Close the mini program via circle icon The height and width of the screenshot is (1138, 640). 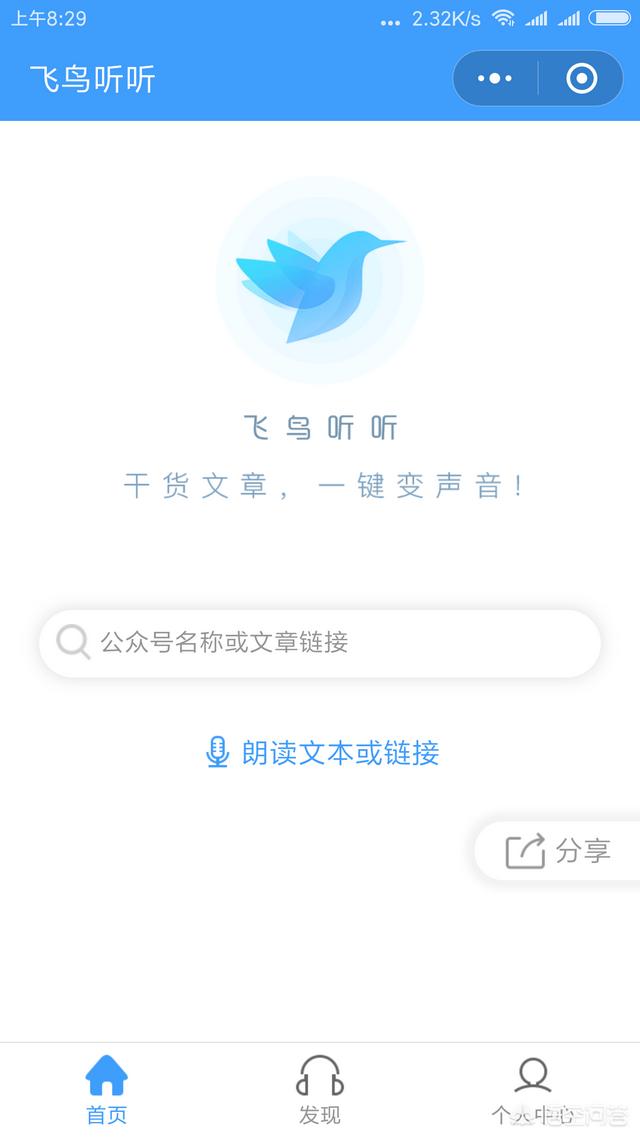(581, 78)
